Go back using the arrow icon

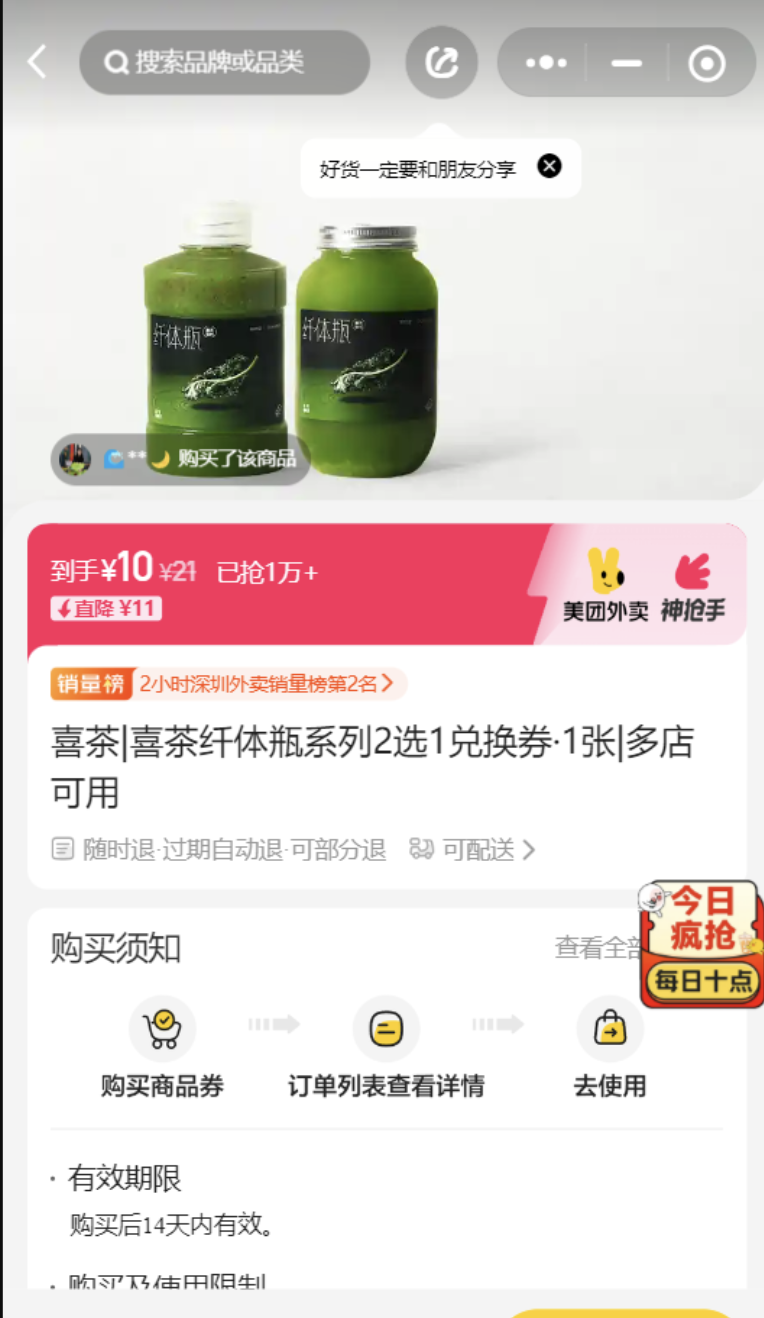tap(37, 62)
